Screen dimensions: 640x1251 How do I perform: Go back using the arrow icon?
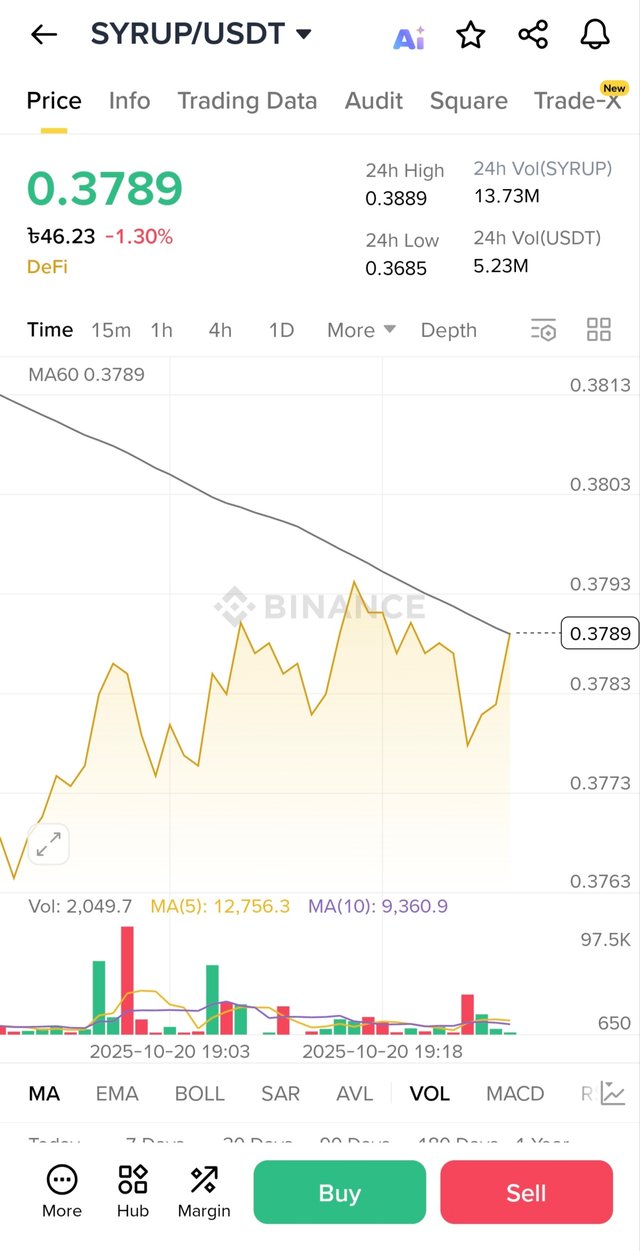pos(44,35)
